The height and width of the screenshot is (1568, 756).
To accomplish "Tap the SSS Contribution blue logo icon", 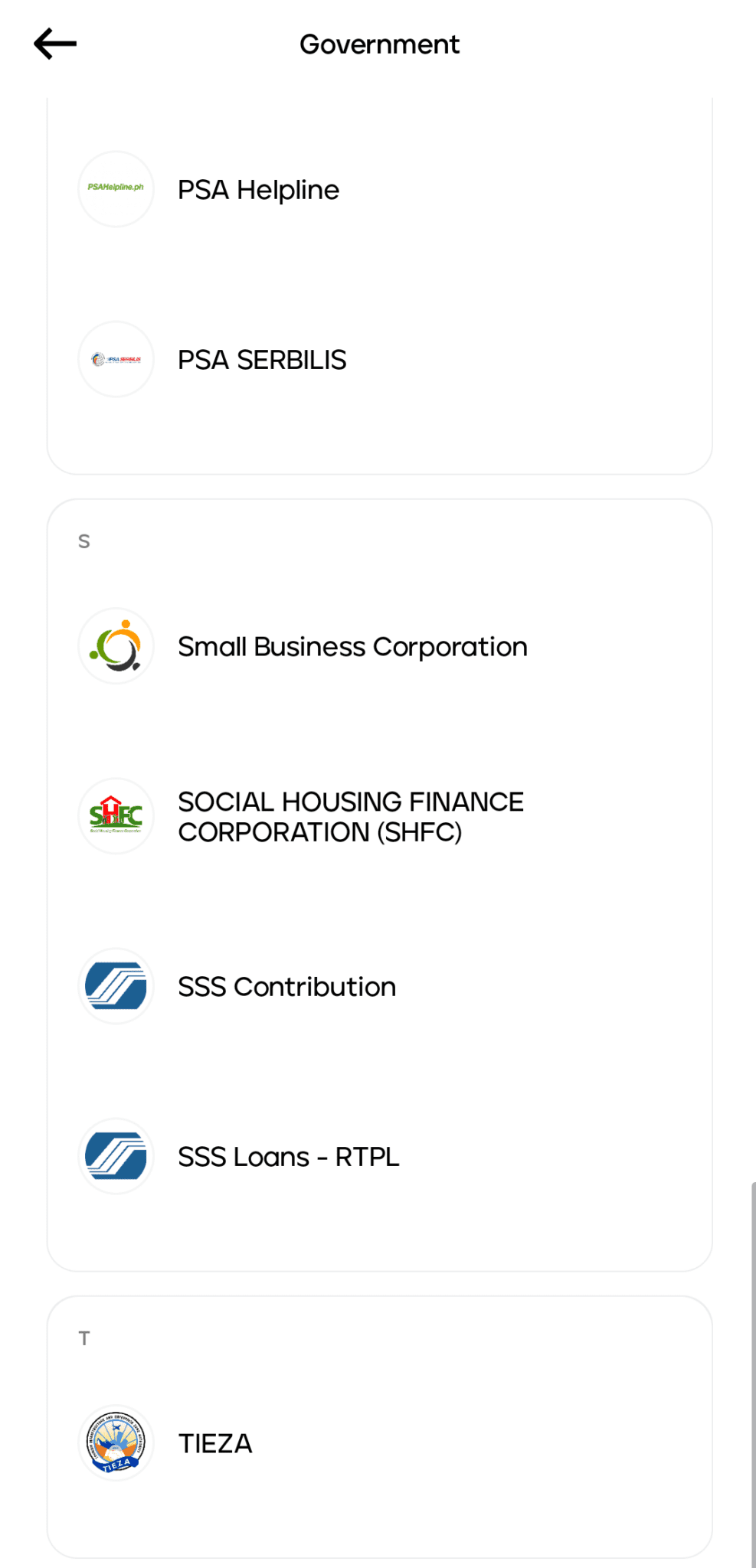I will (x=116, y=986).
